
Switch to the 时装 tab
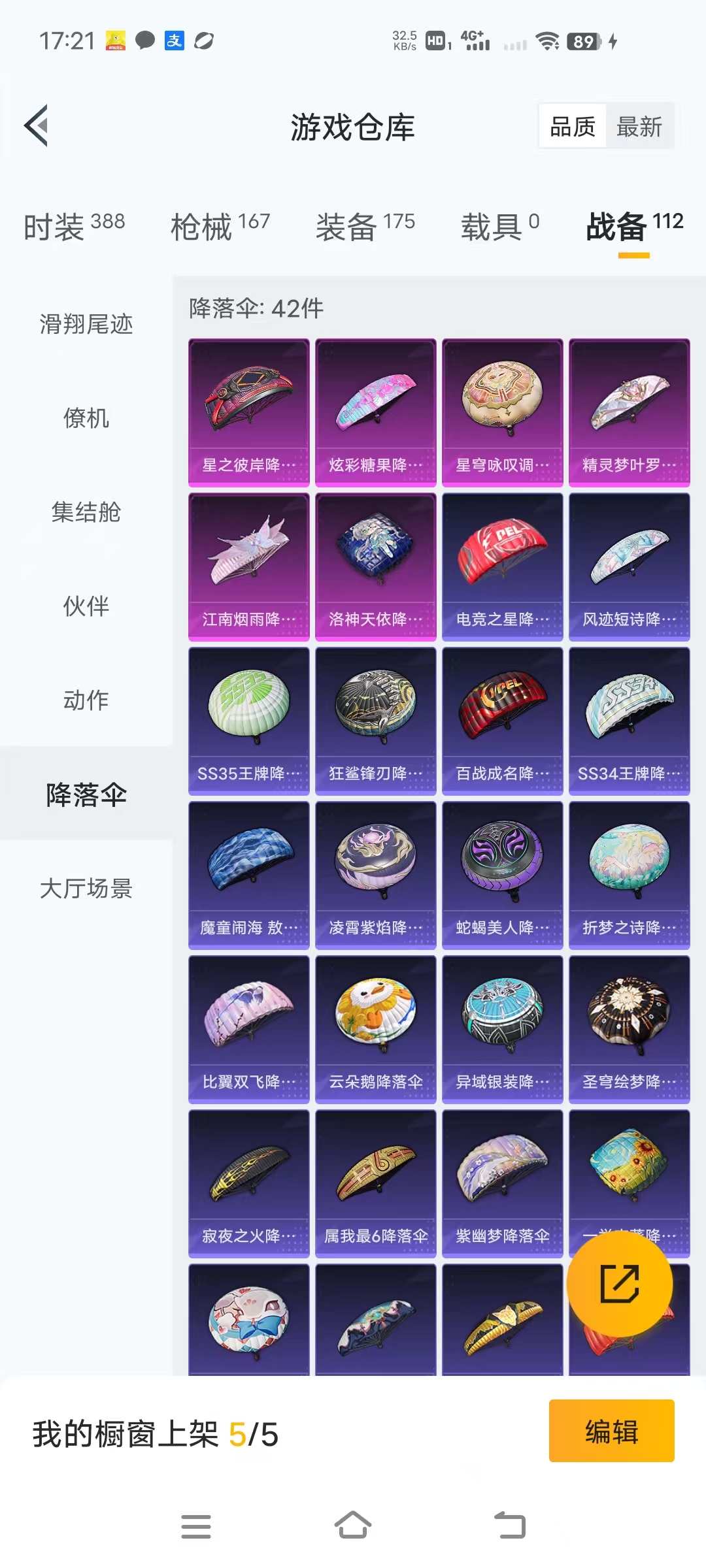[74, 227]
